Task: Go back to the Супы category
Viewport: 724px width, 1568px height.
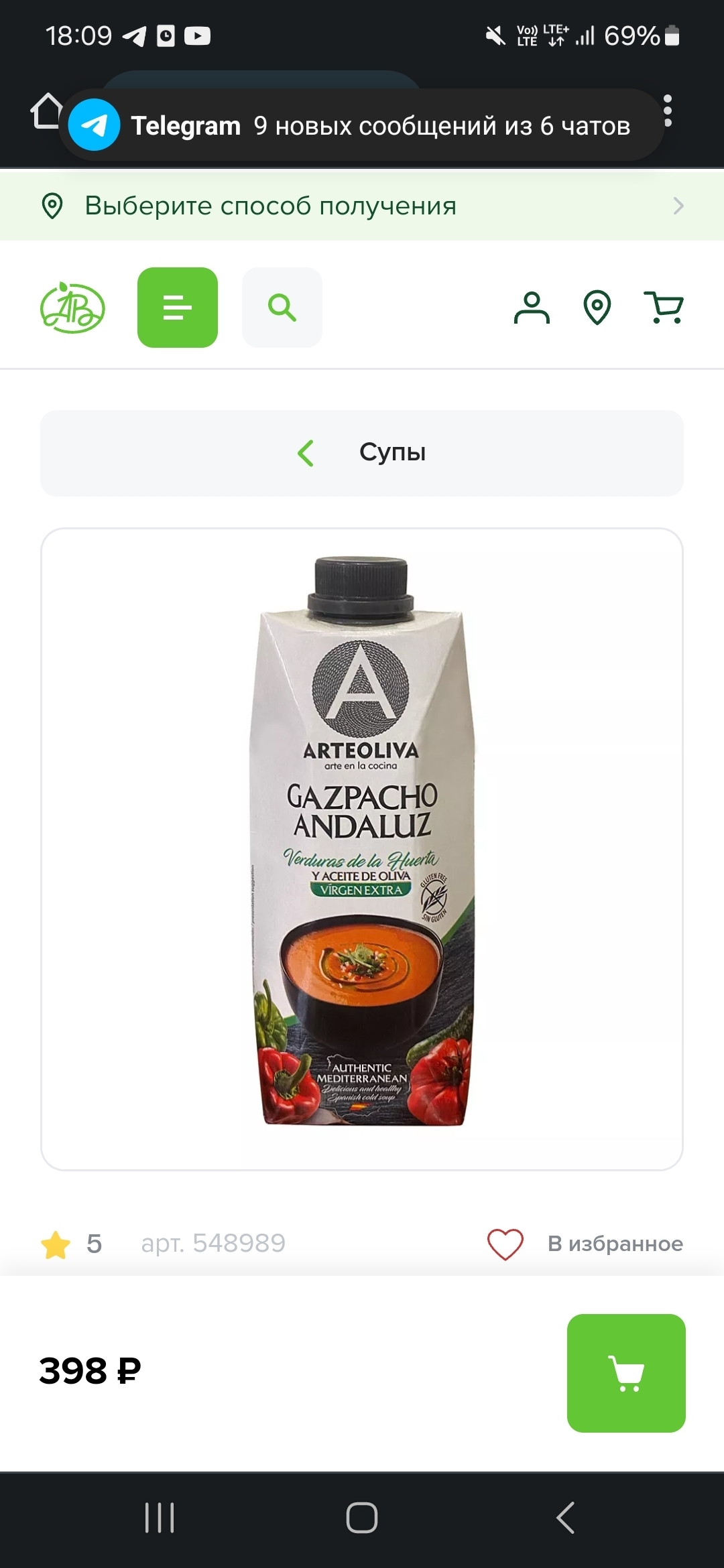Action: pos(362,453)
